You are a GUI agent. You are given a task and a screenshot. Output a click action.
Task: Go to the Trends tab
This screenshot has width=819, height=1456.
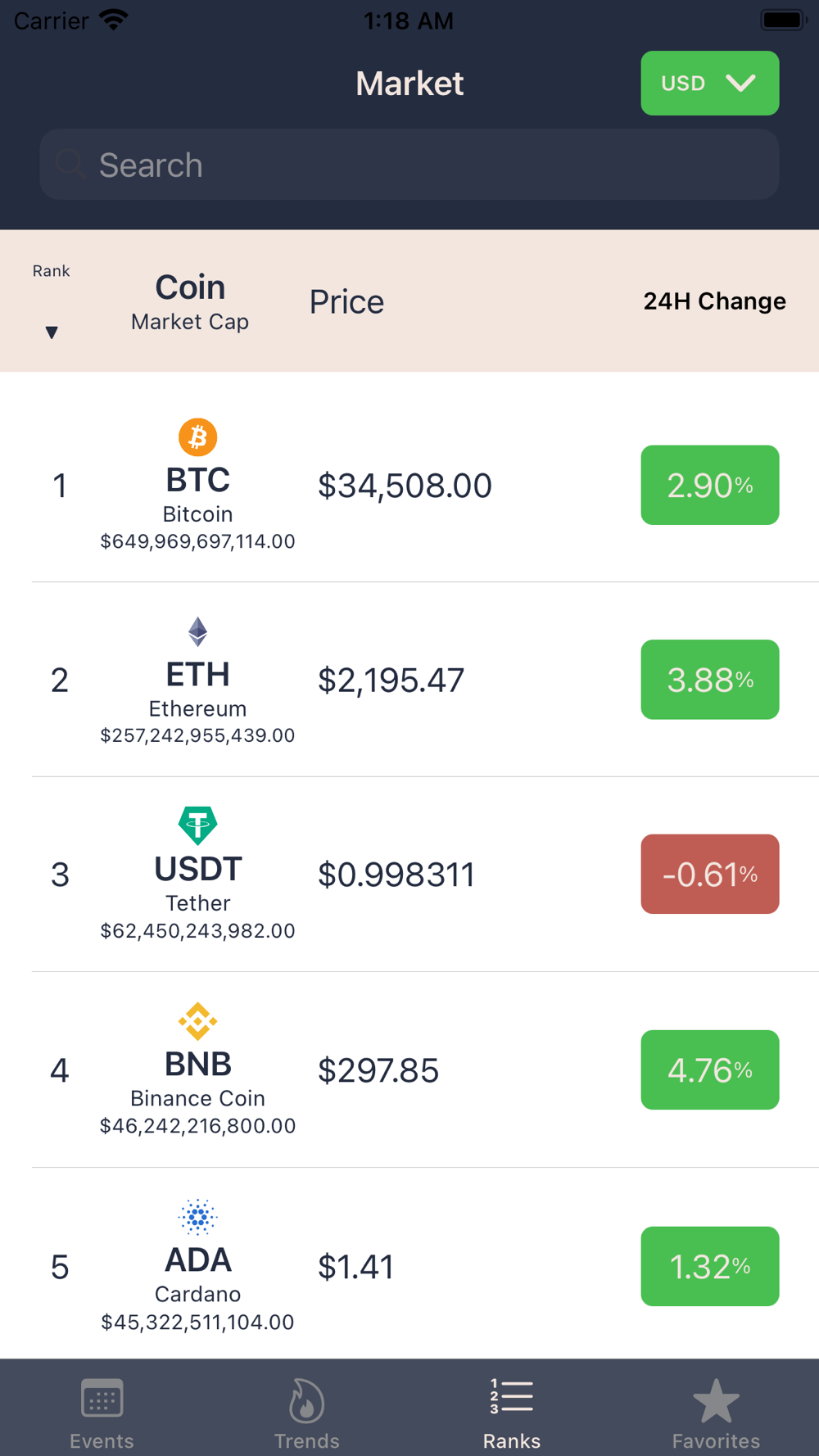click(x=306, y=1413)
